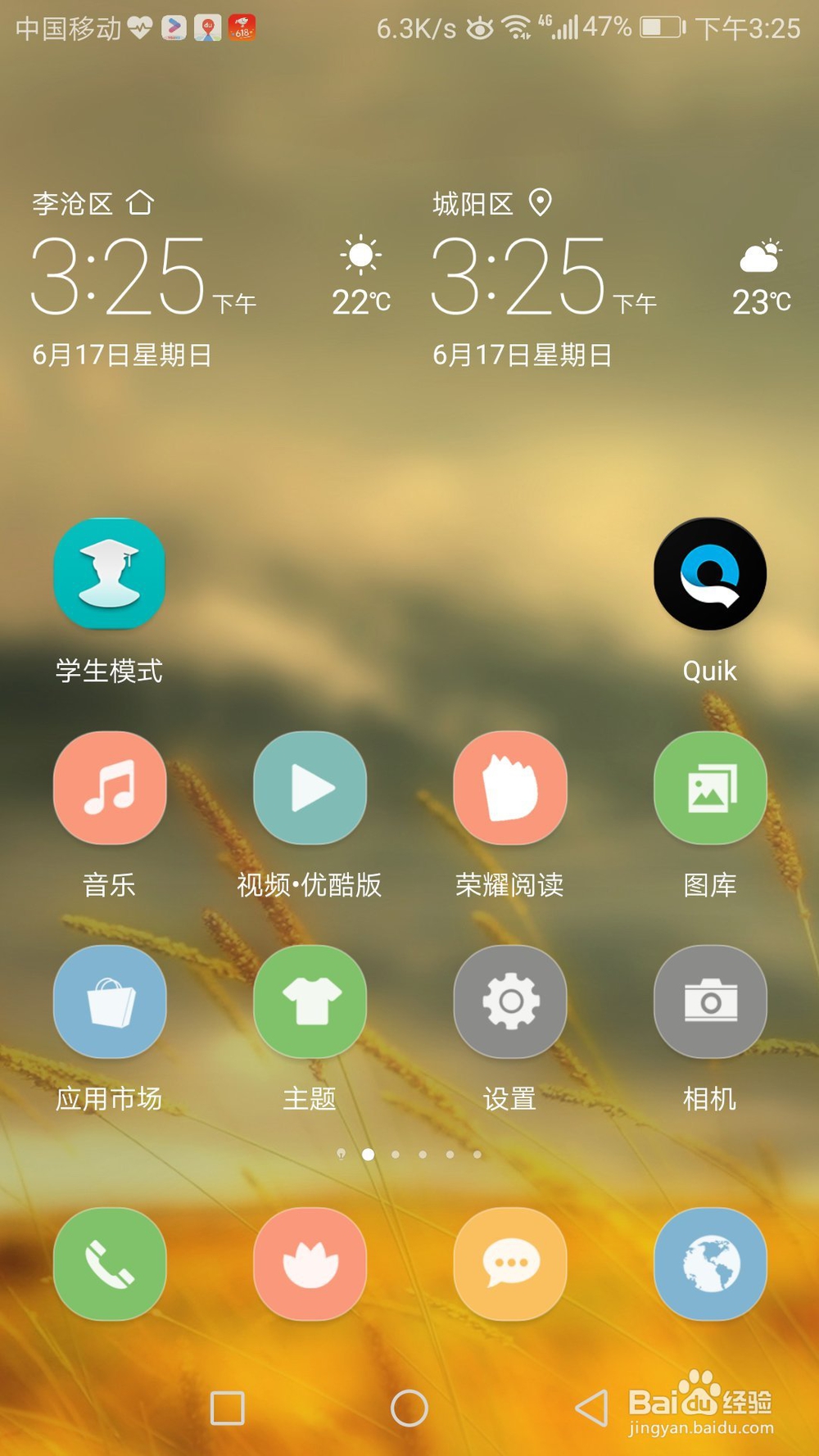This screenshot has width=819, height=1456.
Task: Launch the 相机 camera app
Action: [x=709, y=1002]
